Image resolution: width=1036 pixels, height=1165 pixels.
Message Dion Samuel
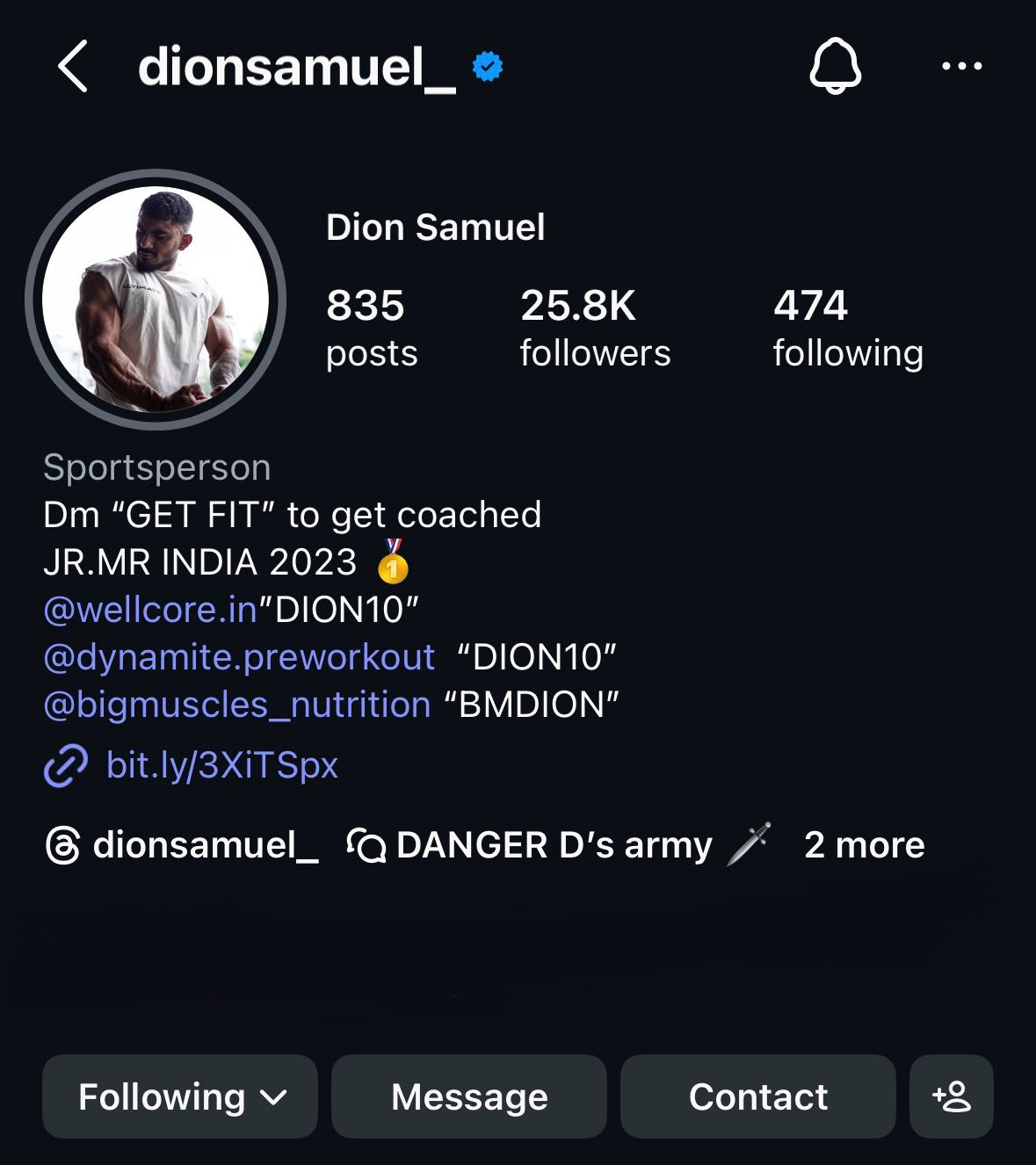tap(469, 1096)
